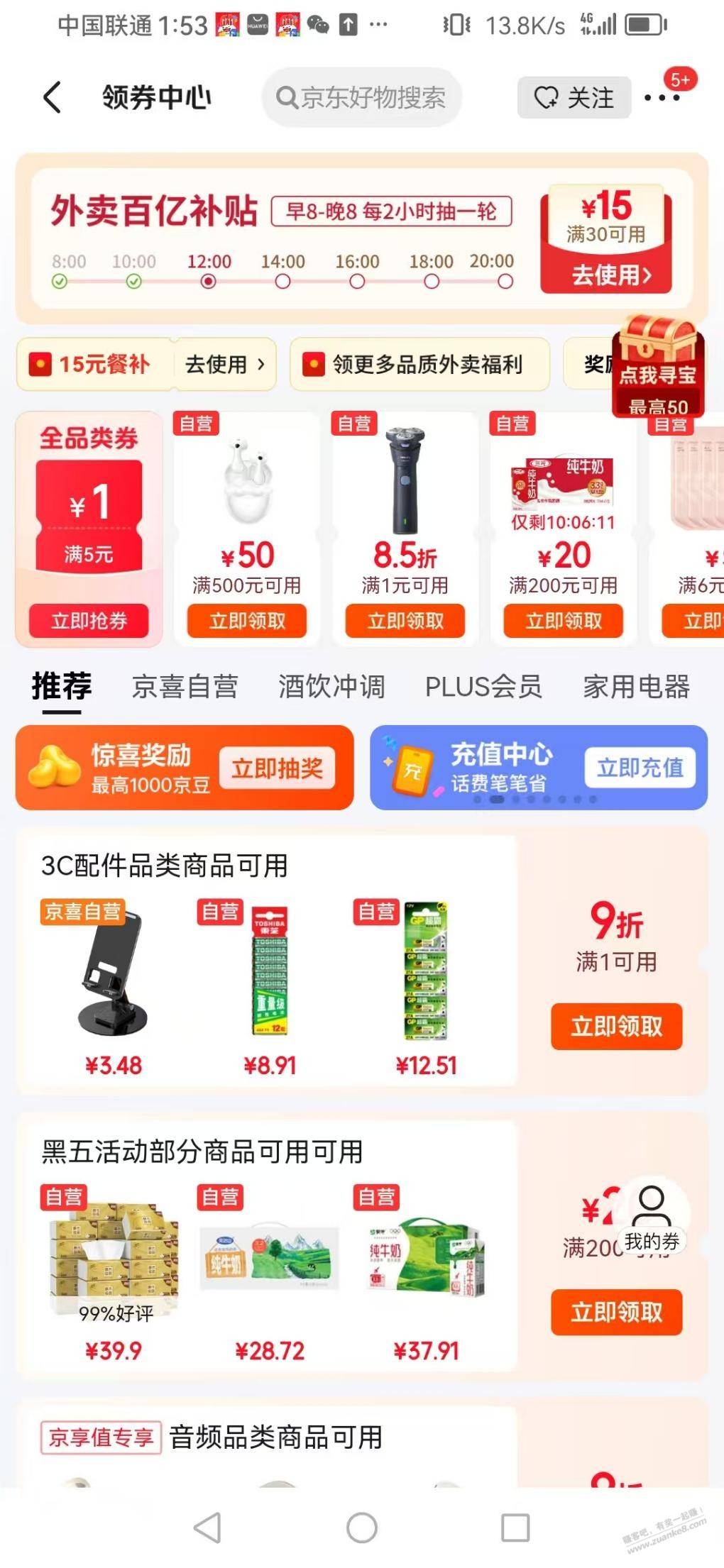
Task: Open 领更多品质外卖福利 chip
Action: (x=419, y=364)
